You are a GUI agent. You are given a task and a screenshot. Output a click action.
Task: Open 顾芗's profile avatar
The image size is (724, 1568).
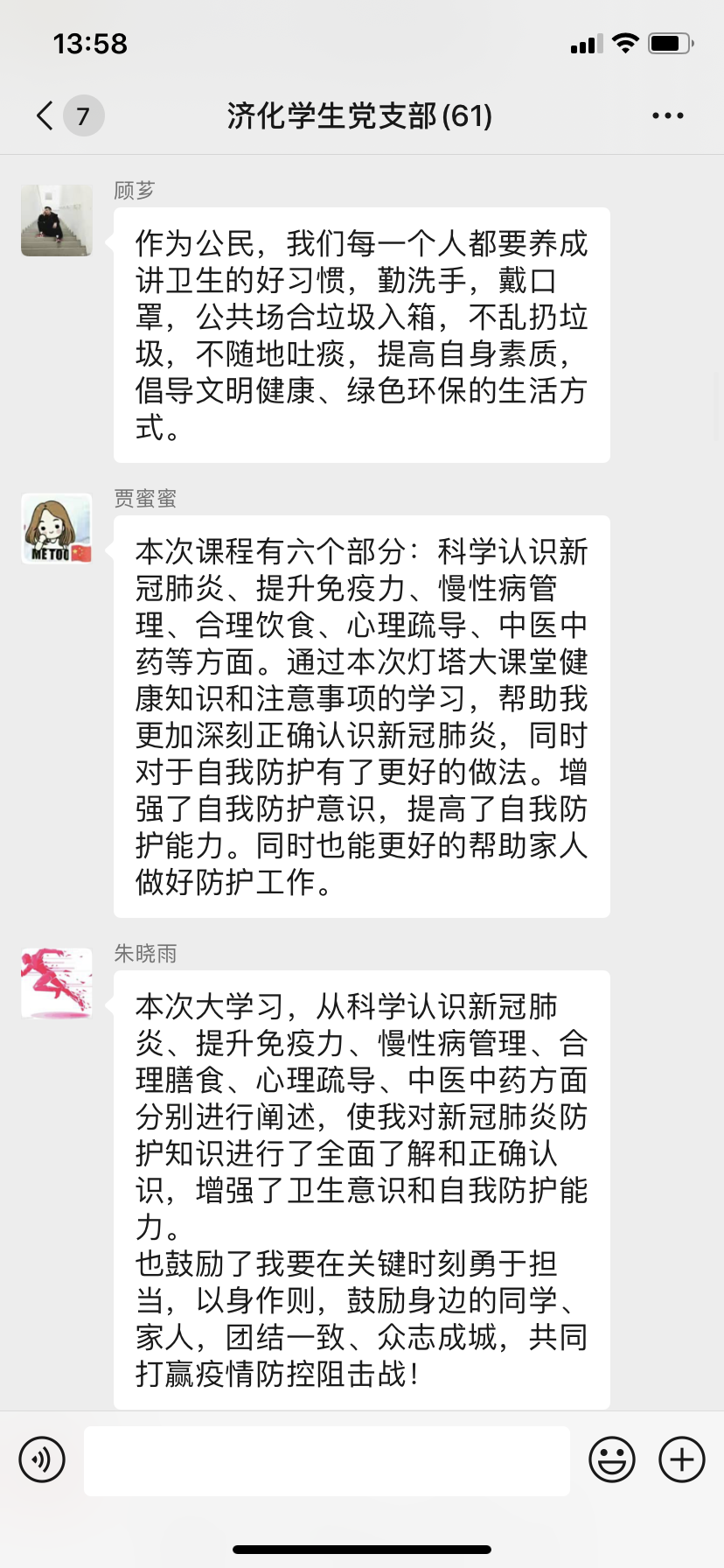[57, 220]
